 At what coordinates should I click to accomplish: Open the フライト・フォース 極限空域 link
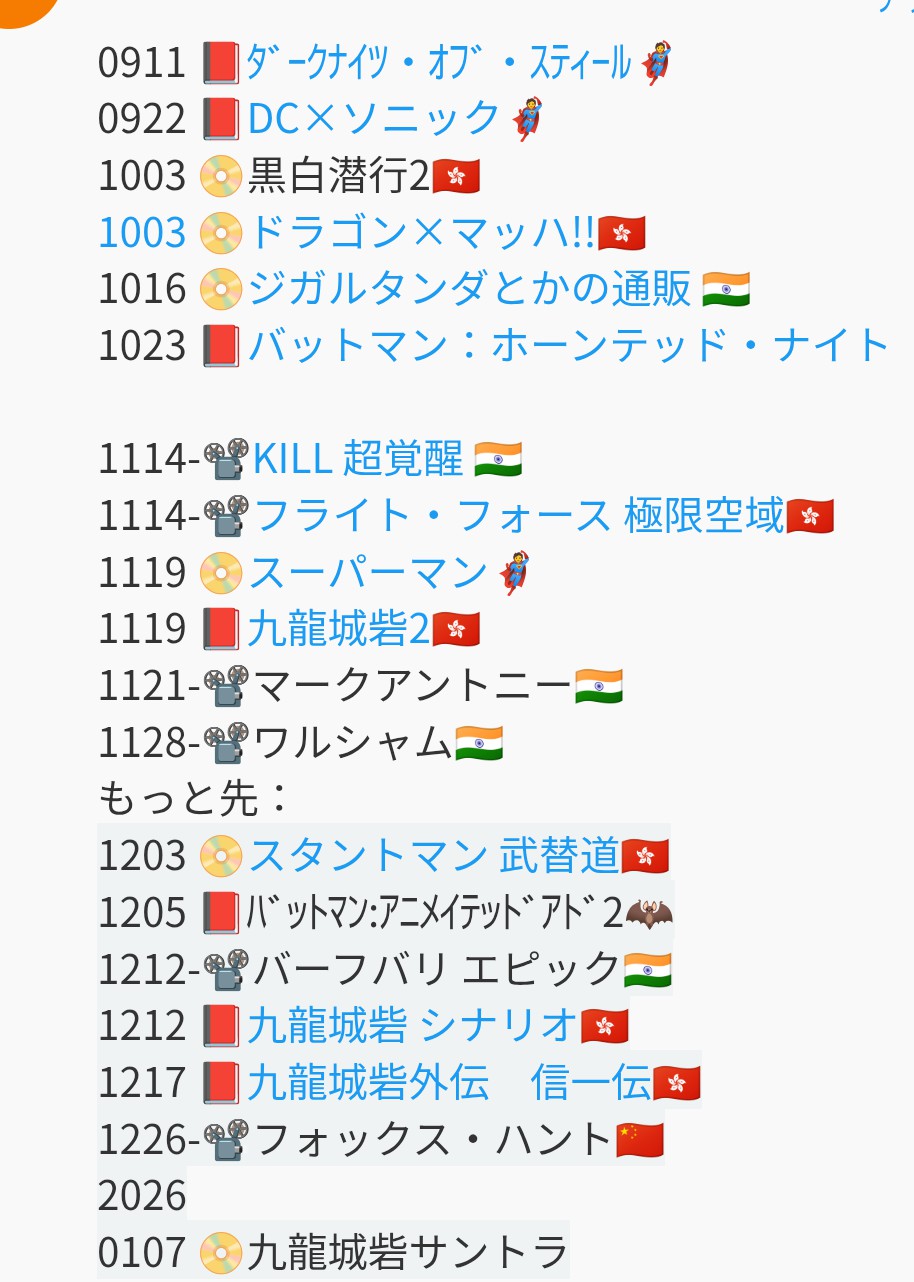[518, 517]
